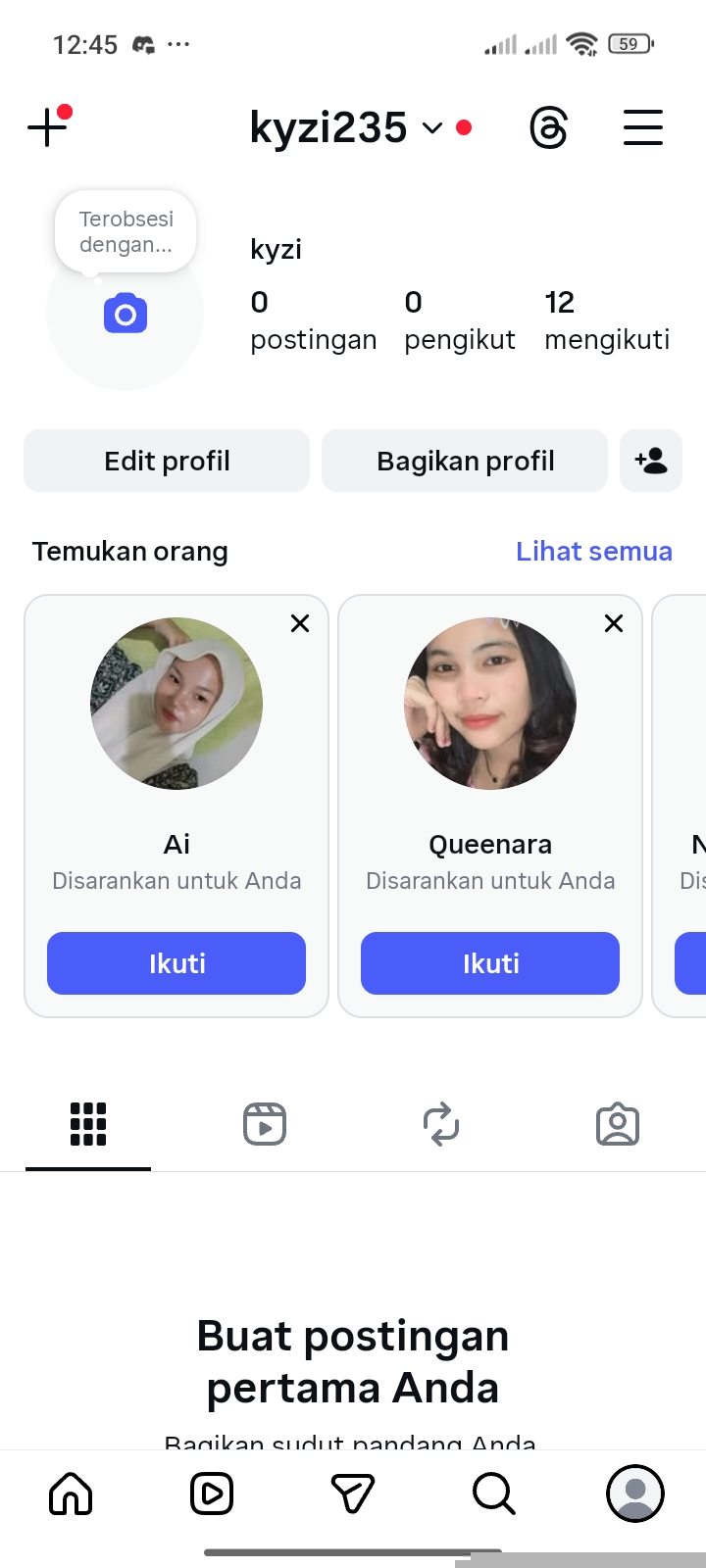Go to the Home feed
706x1568 pixels.
tap(71, 1494)
